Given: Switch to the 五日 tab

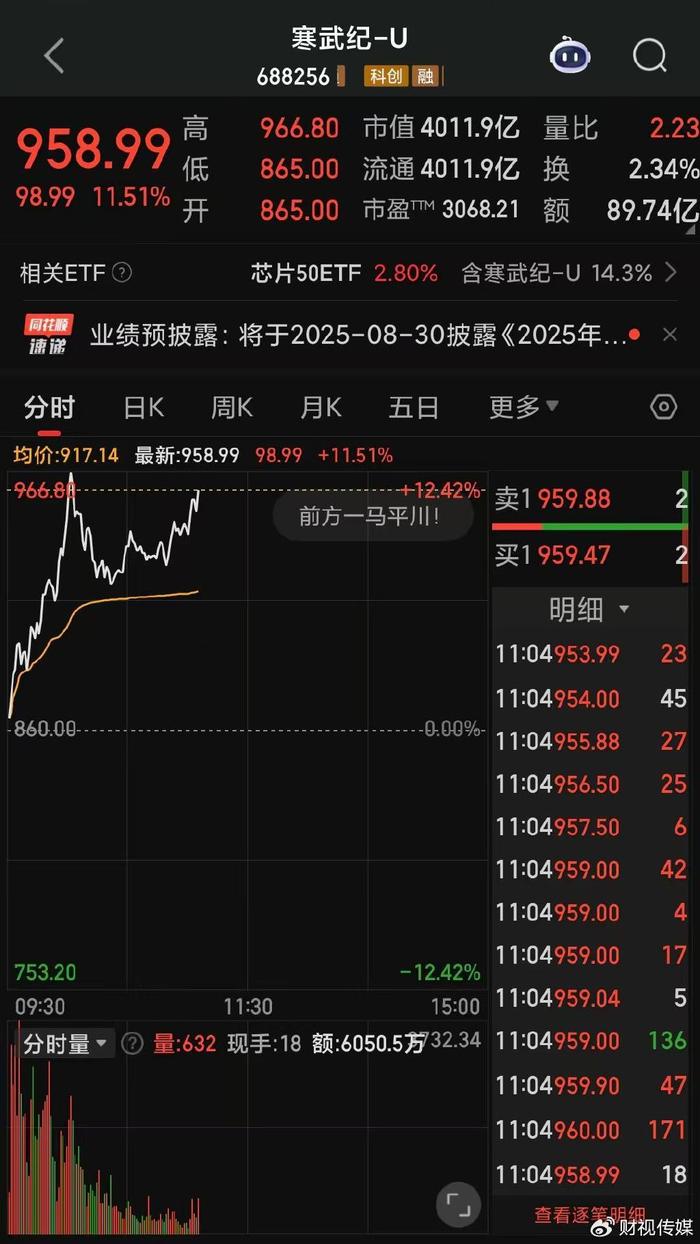Looking at the screenshot, I should (413, 407).
